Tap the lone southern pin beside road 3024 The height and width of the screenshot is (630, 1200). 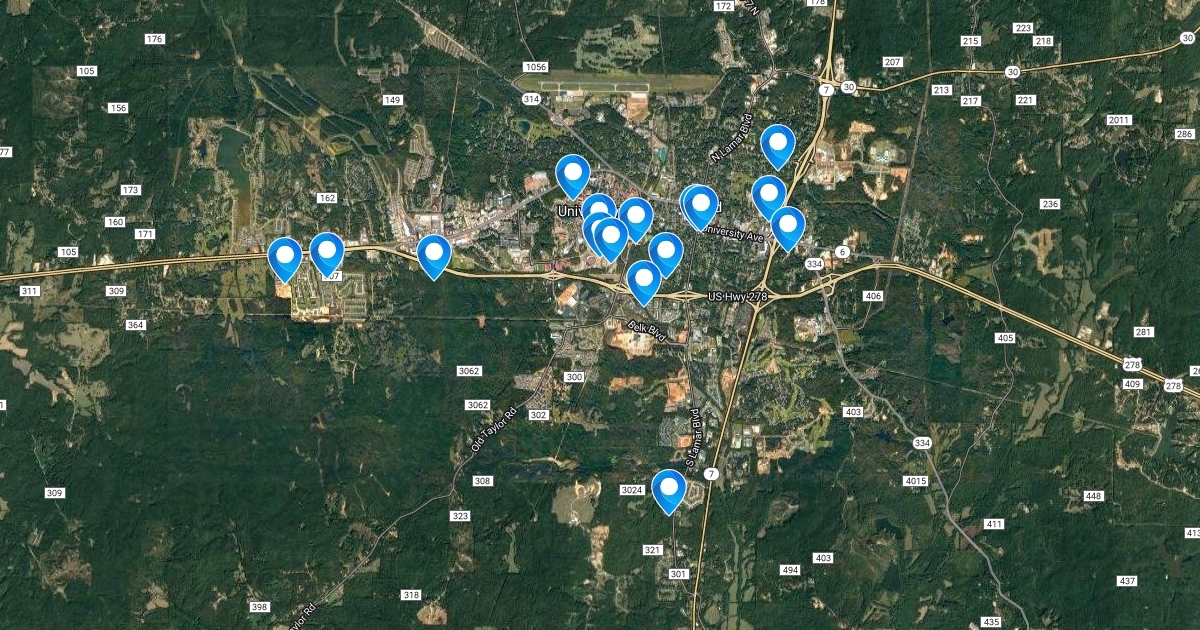point(668,488)
